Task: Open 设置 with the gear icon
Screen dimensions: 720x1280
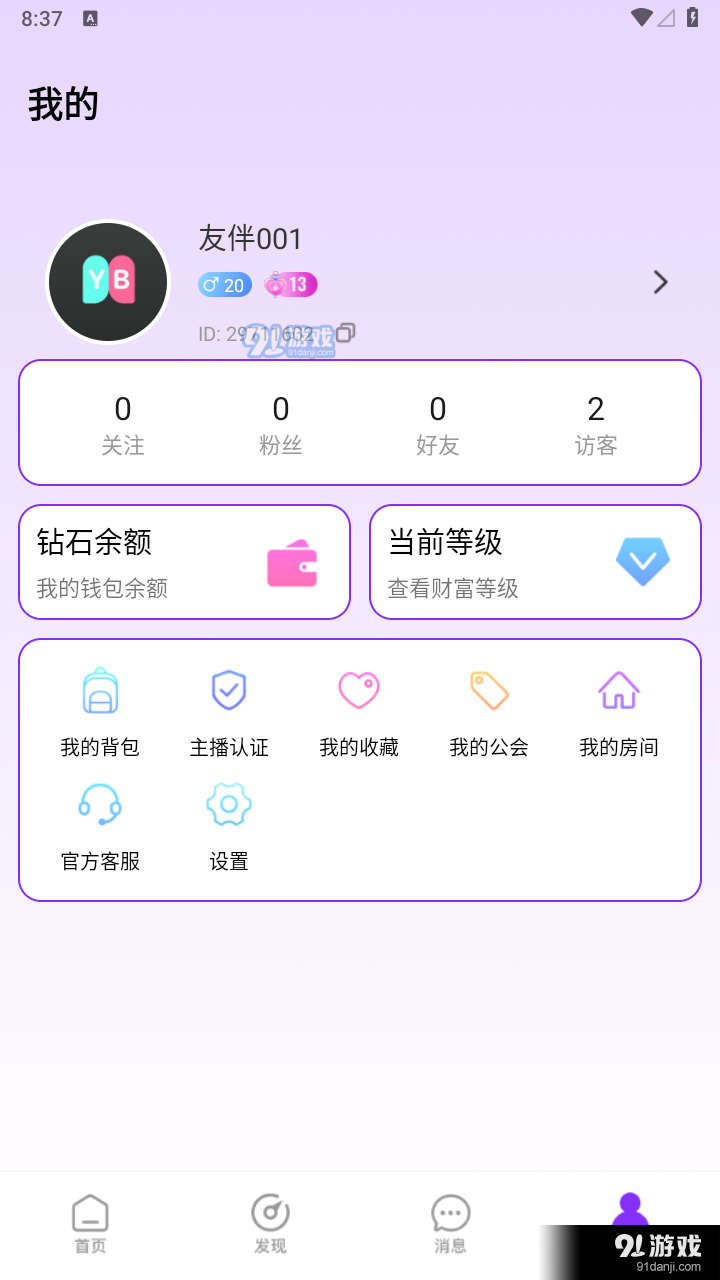Action: click(x=229, y=803)
